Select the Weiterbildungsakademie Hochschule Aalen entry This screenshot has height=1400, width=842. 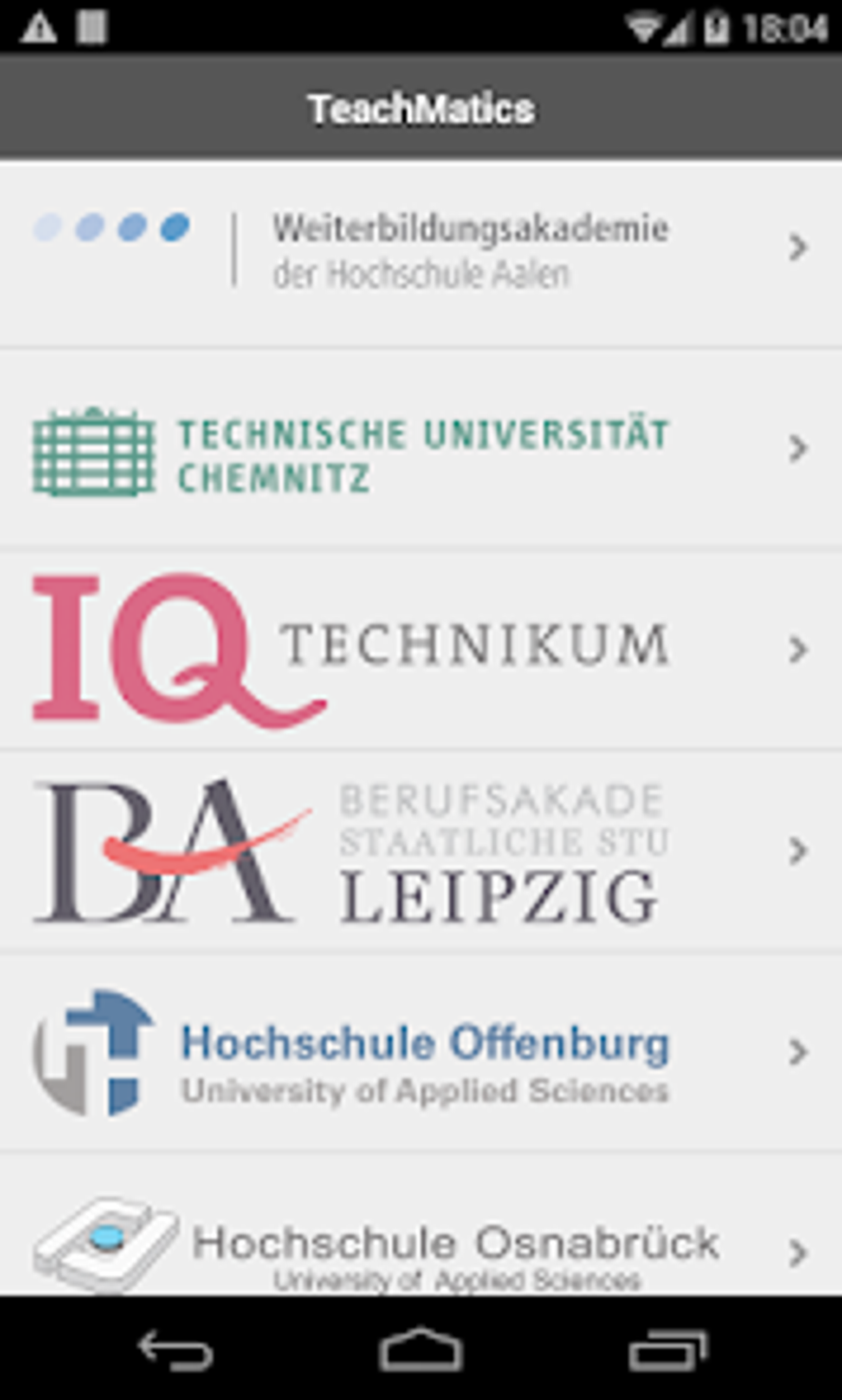[x=413, y=248]
